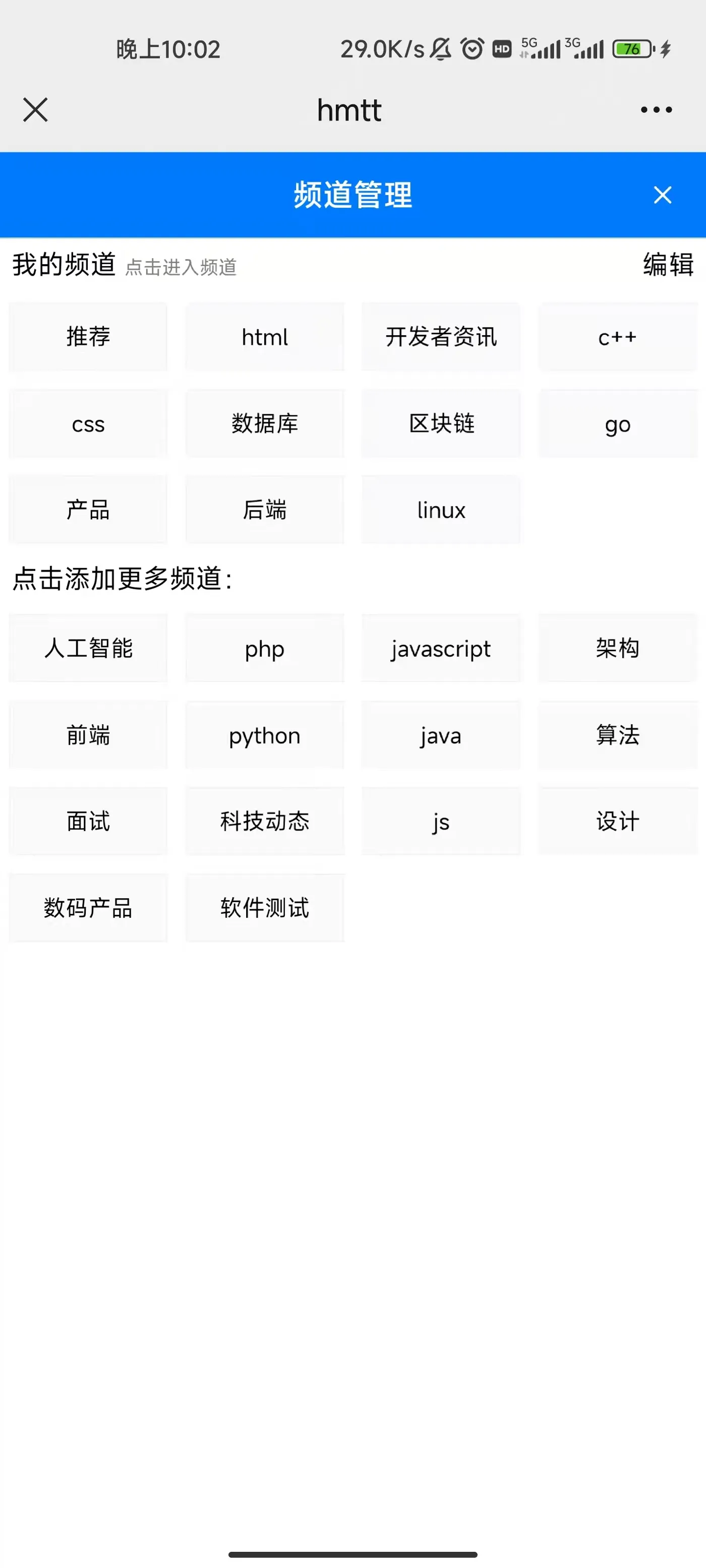Image resolution: width=706 pixels, height=1568 pixels.
Task: Select the c++ channel
Action: 617,337
